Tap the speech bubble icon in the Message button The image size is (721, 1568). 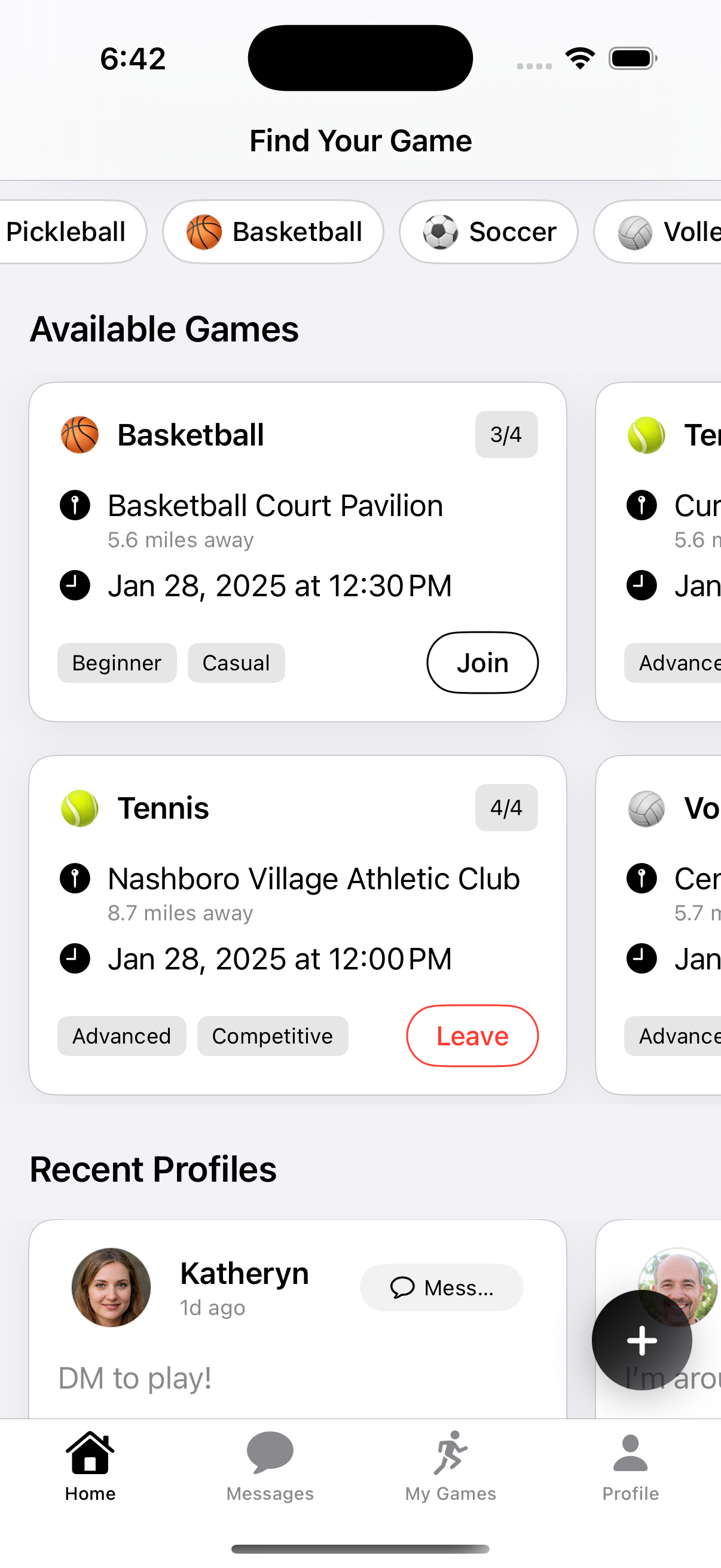[x=404, y=1288]
